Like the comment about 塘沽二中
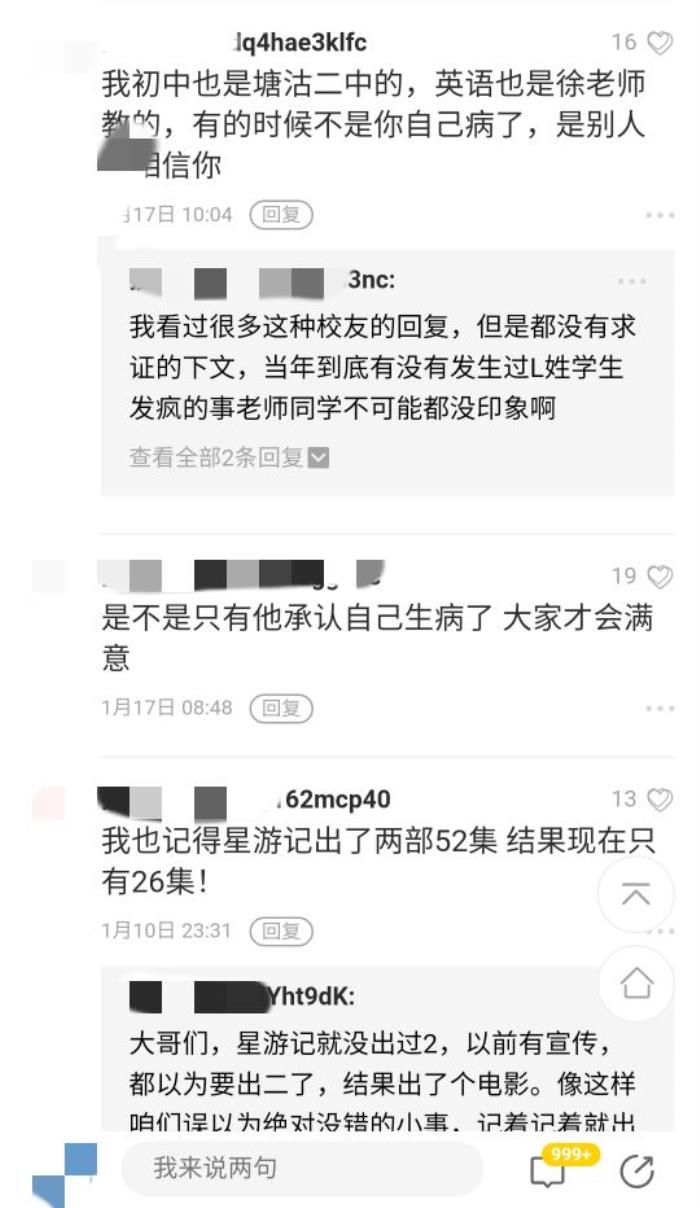The image size is (700, 1208). (659, 42)
